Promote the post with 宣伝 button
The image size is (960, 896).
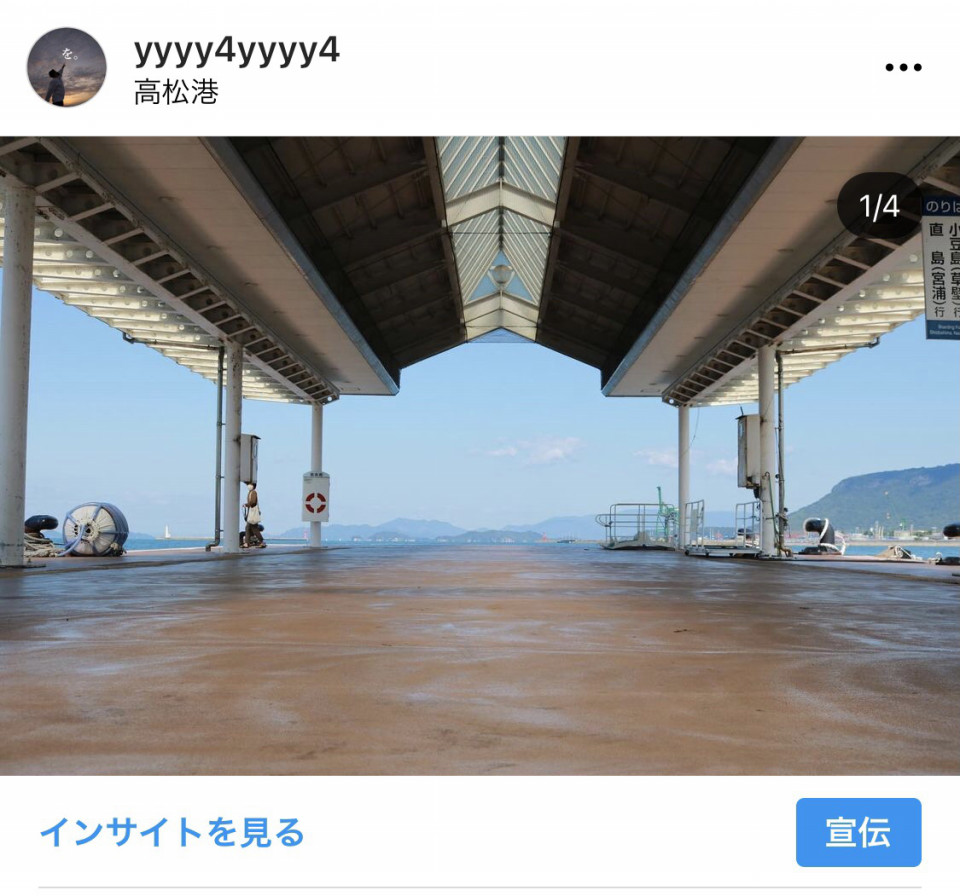pos(858,832)
